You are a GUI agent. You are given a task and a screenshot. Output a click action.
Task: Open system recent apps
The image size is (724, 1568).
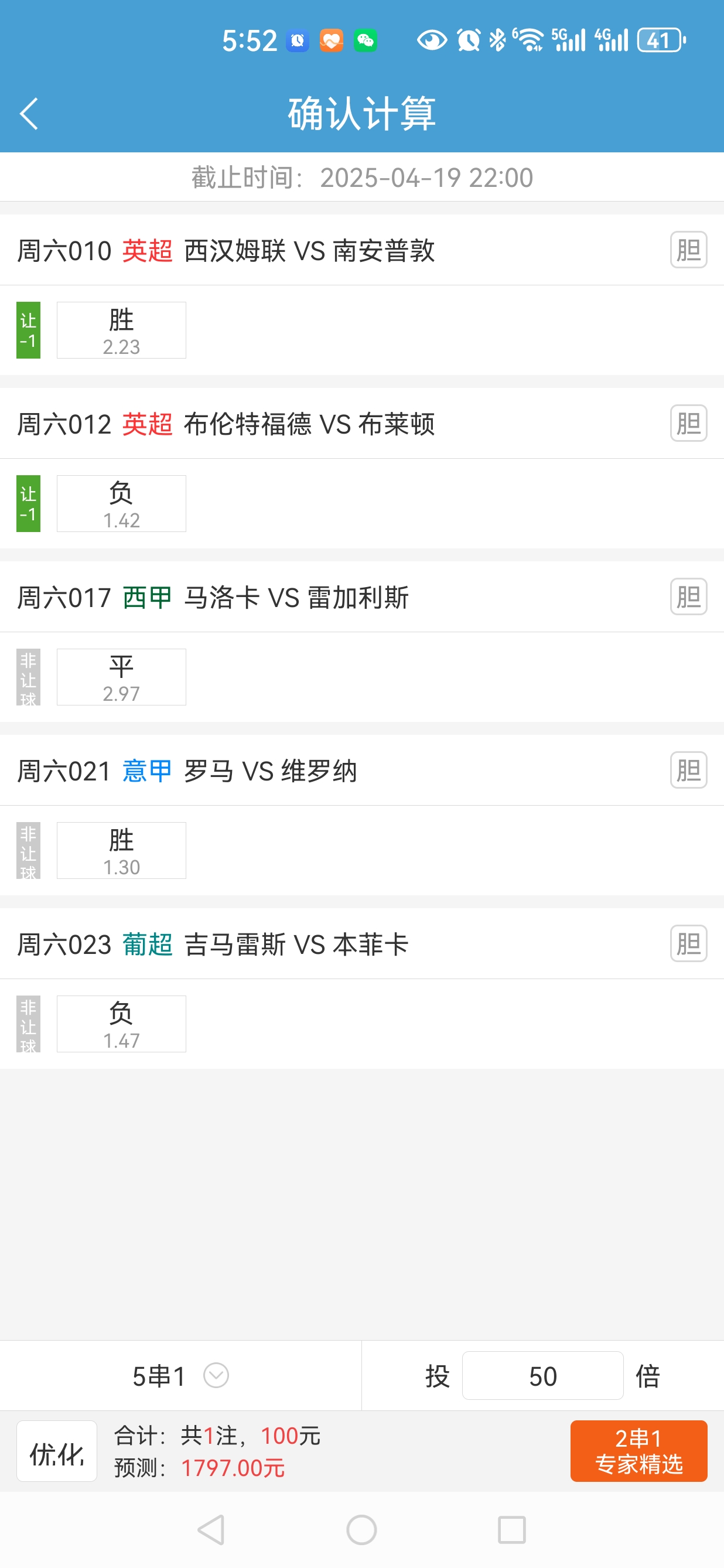coord(512,1530)
